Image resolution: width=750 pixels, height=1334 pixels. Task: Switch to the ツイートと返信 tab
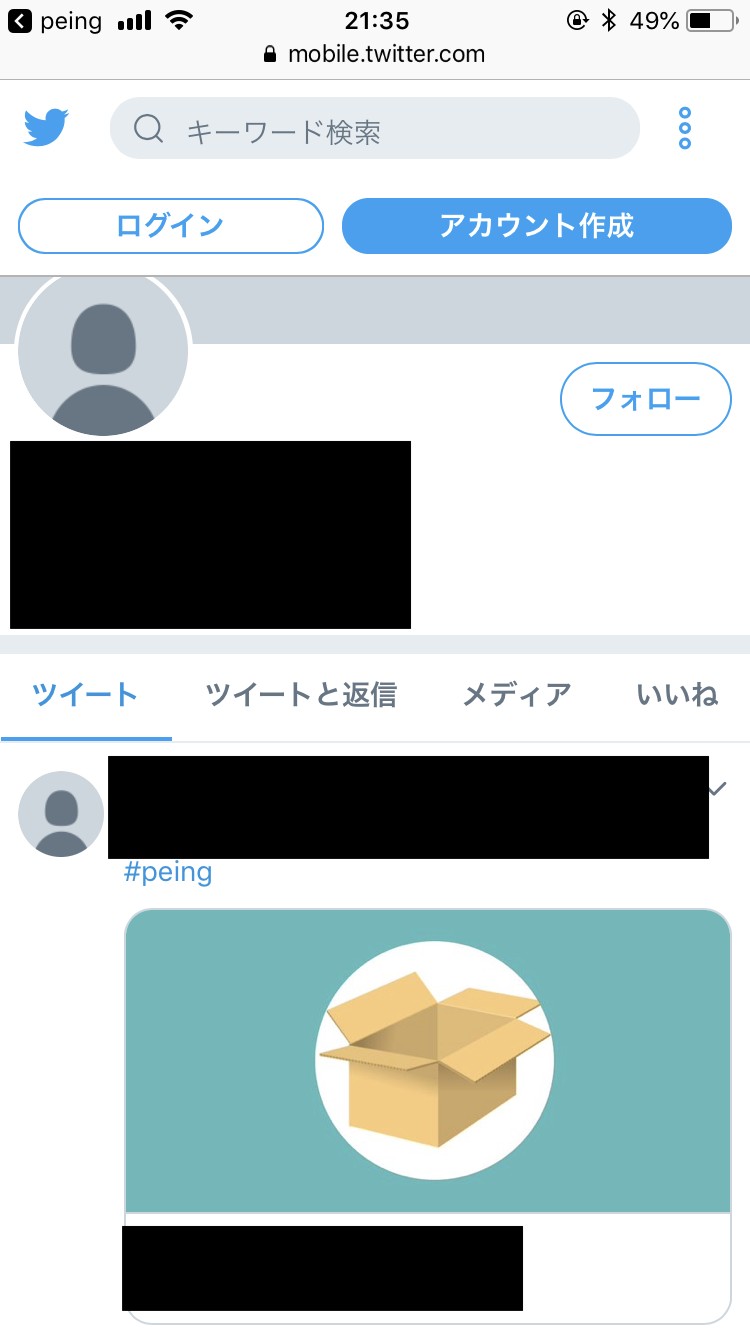pyautogui.click(x=301, y=694)
